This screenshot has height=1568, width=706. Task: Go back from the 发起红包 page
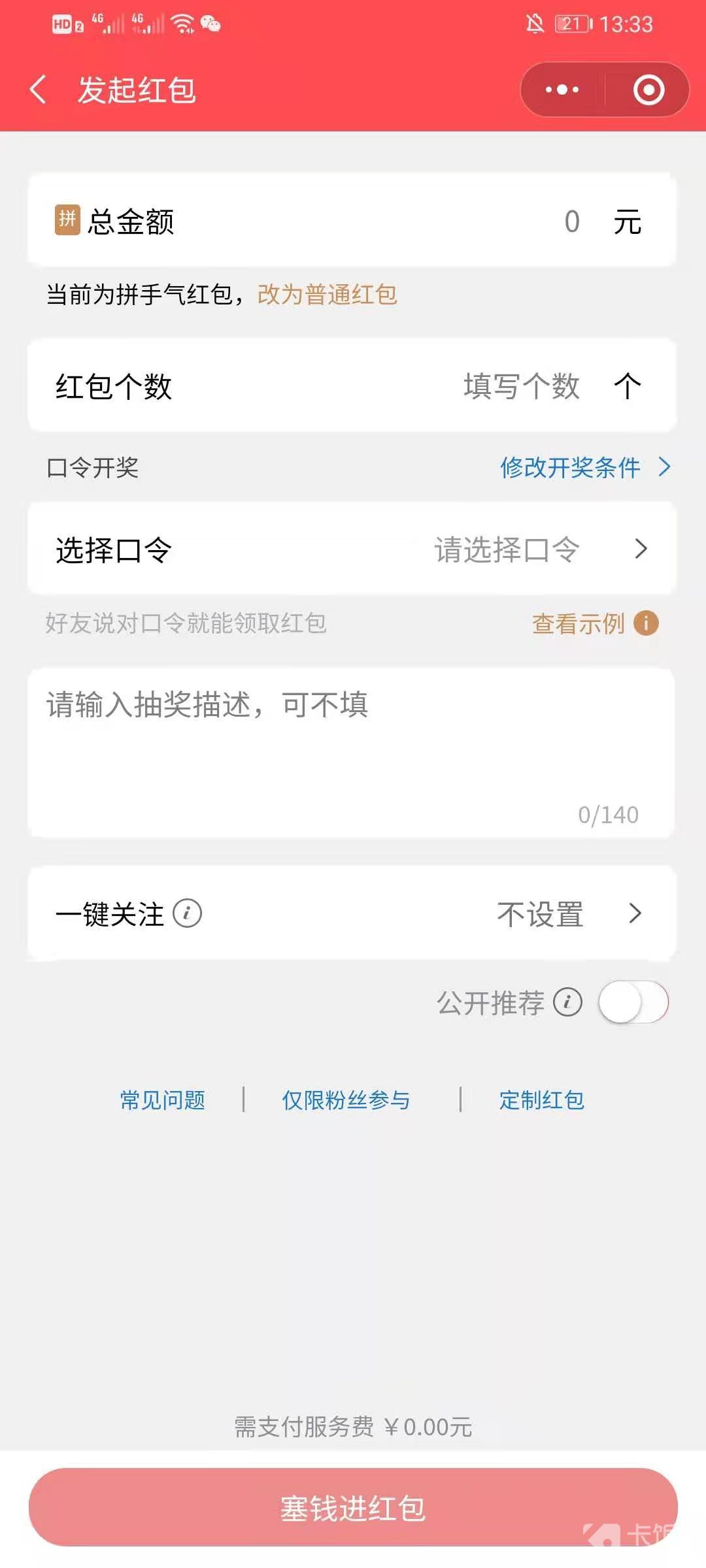tap(38, 90)
